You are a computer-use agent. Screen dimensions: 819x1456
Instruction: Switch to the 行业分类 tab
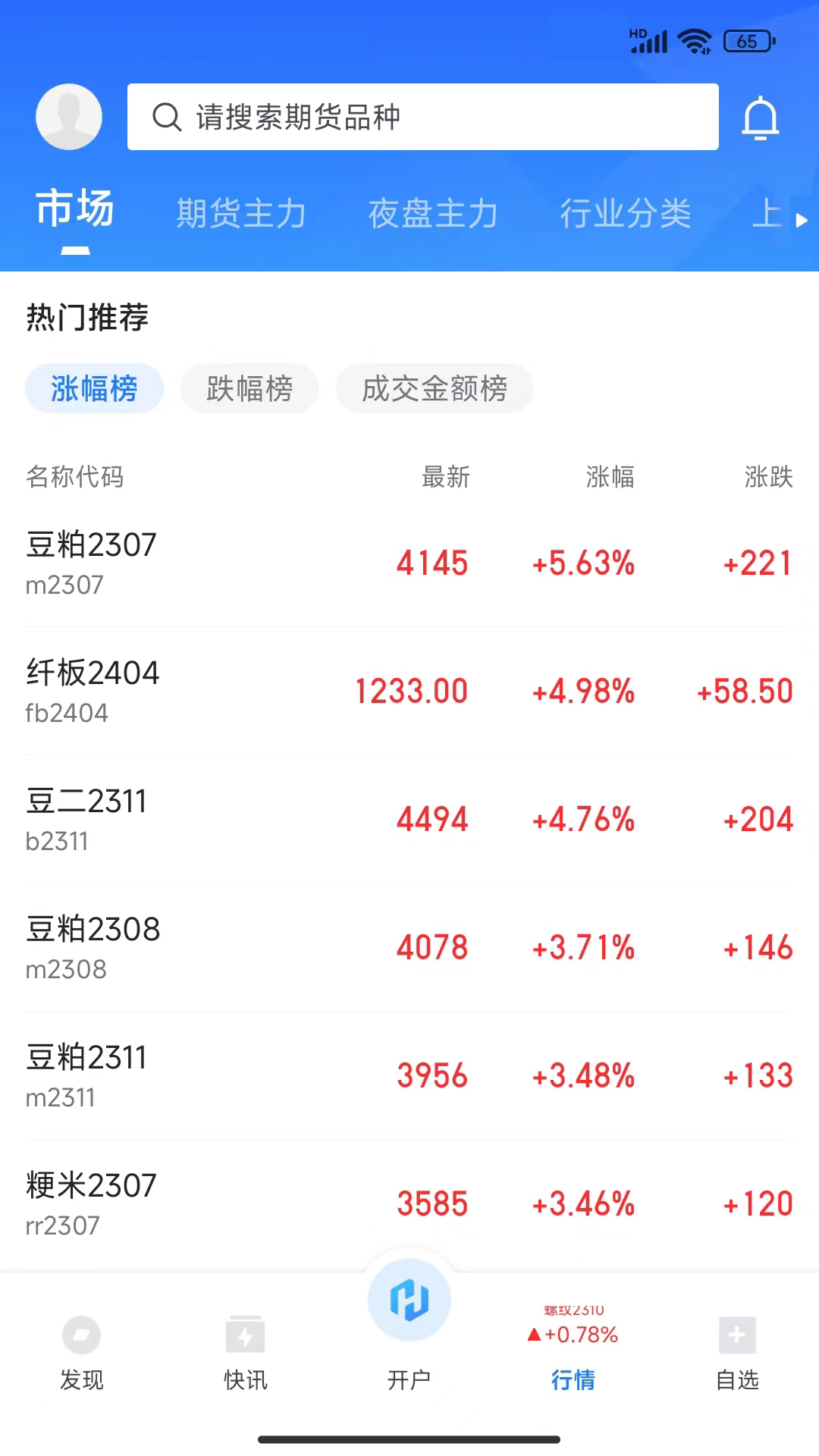pos(625,213)
